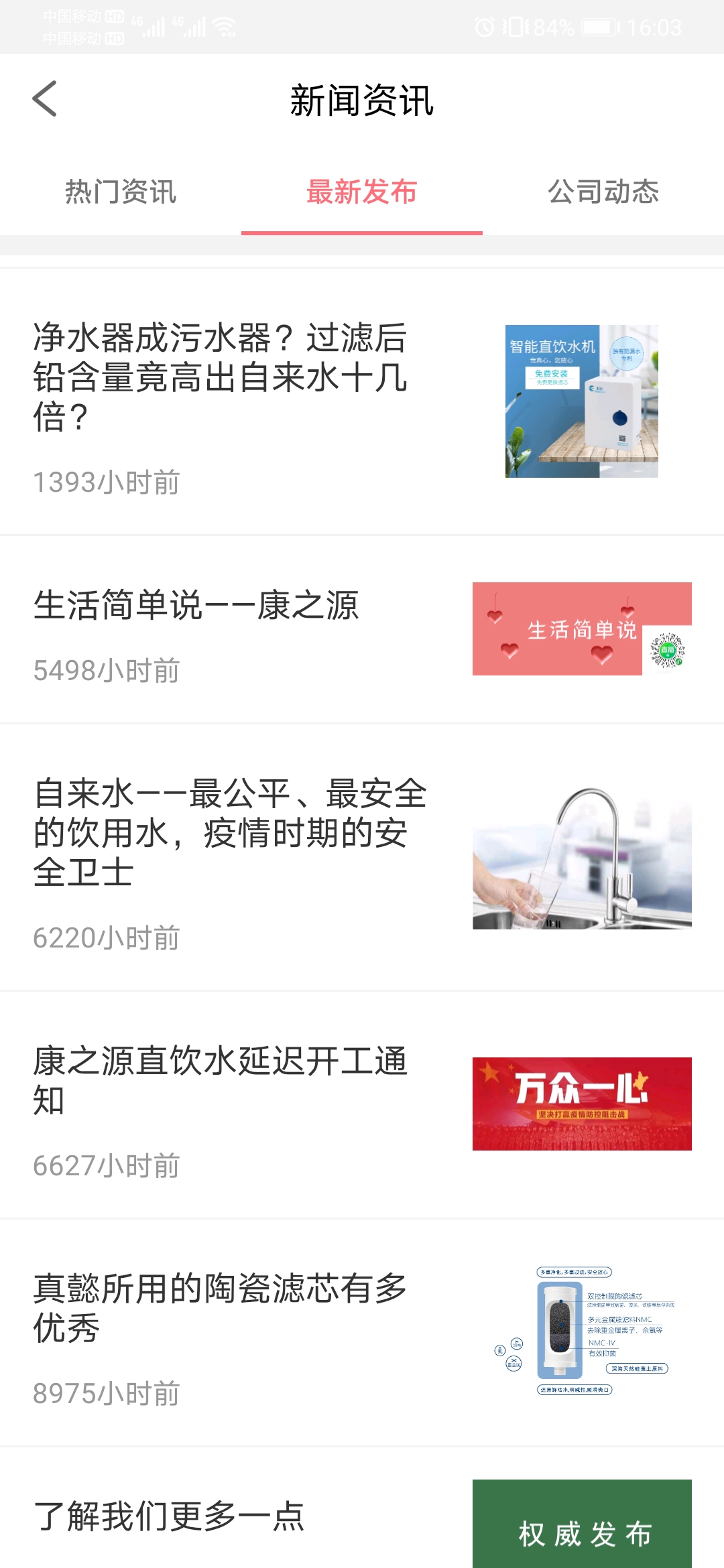Tap the clock showing 16:03
The width and height of the screenshot is (724, 1568).
[x=654, y=27]
